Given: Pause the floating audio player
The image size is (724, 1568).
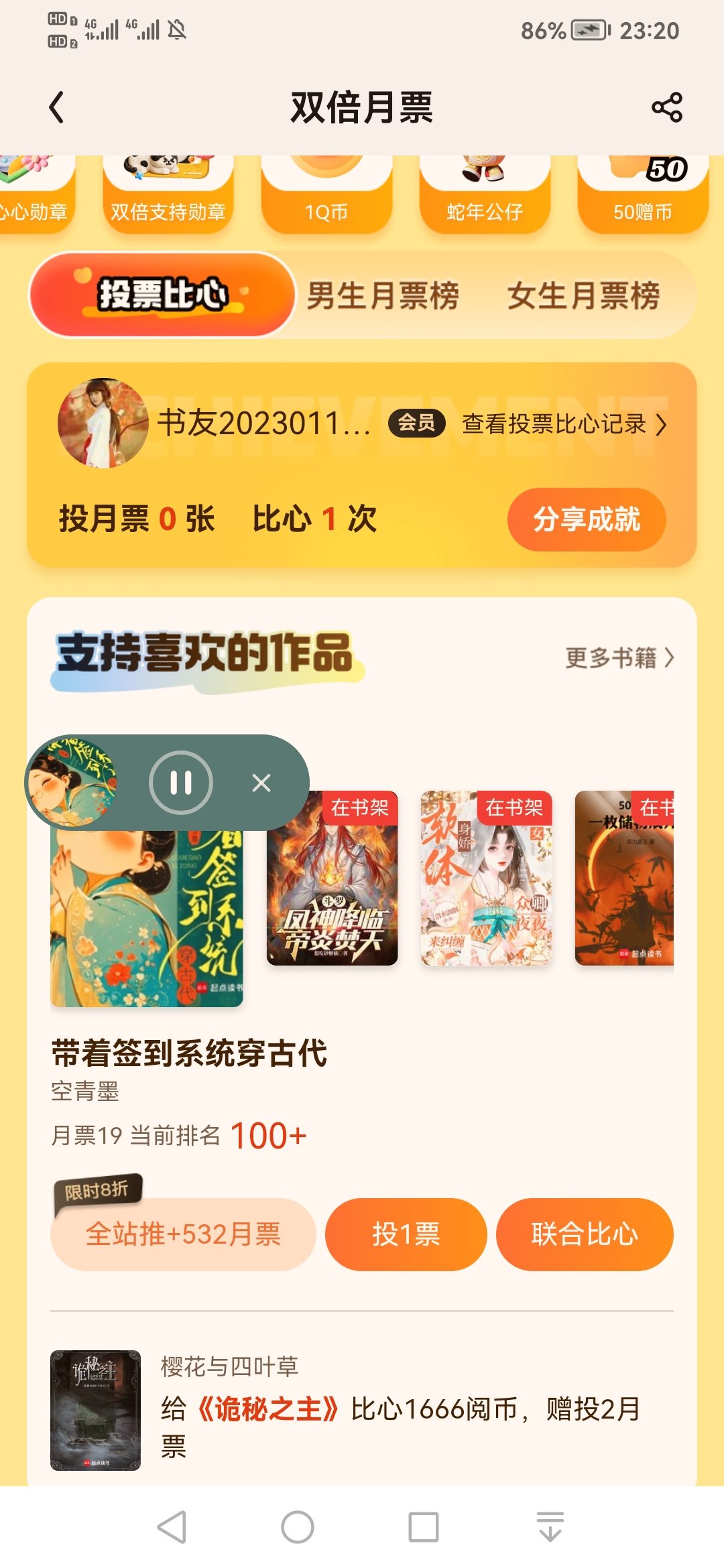Looking at the screenshot, I should point(181,783).
